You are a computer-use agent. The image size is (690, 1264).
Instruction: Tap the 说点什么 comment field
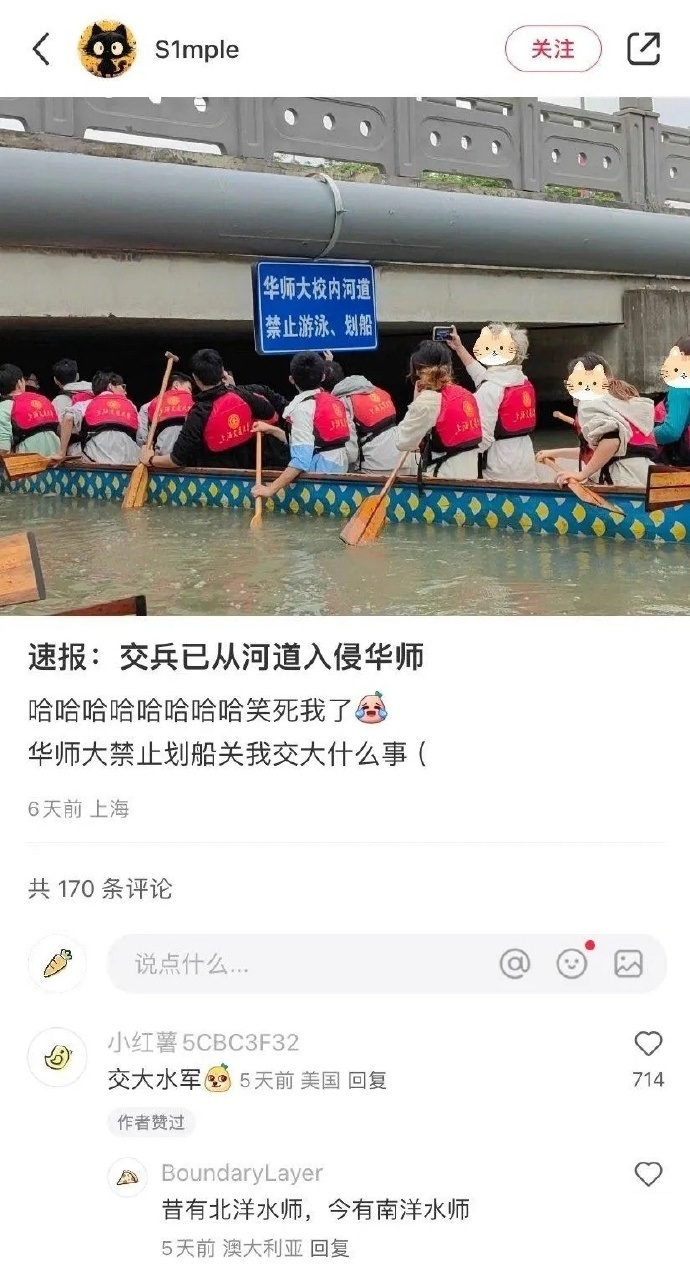pyautogui.click(x=300, y=964)
